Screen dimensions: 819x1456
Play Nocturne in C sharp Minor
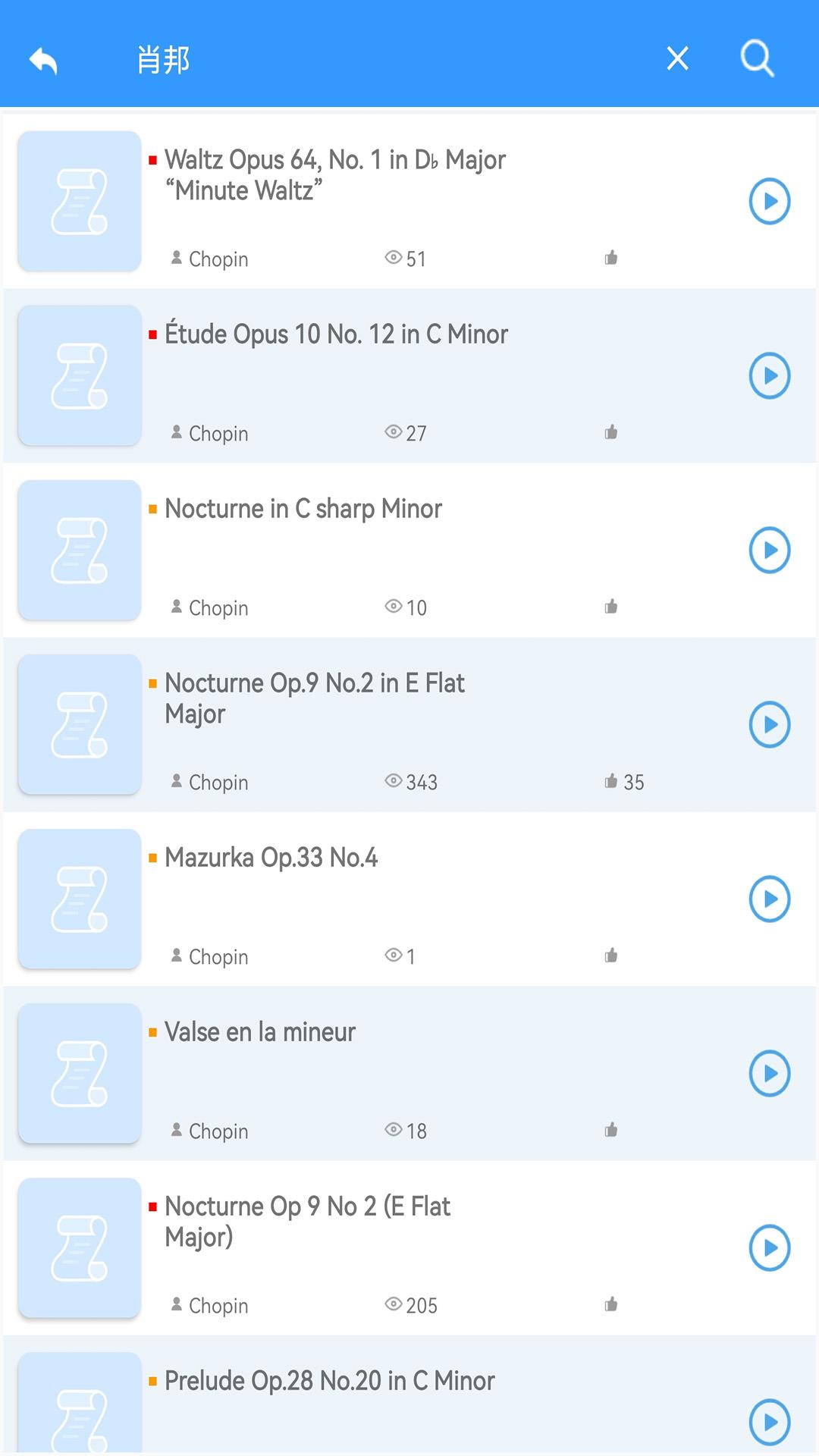769,551
